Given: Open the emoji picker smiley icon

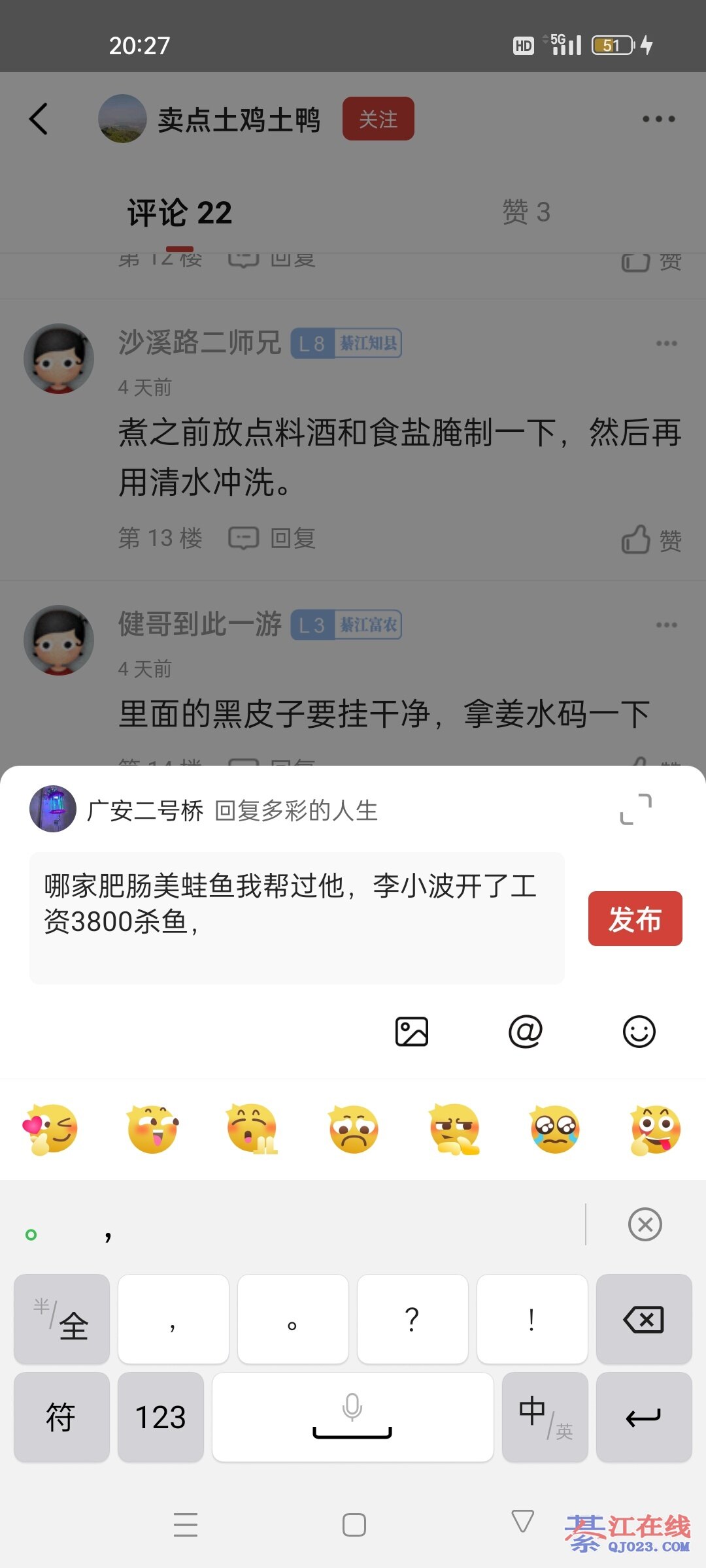Looking at the screenshot, I should coord(639,1032).
